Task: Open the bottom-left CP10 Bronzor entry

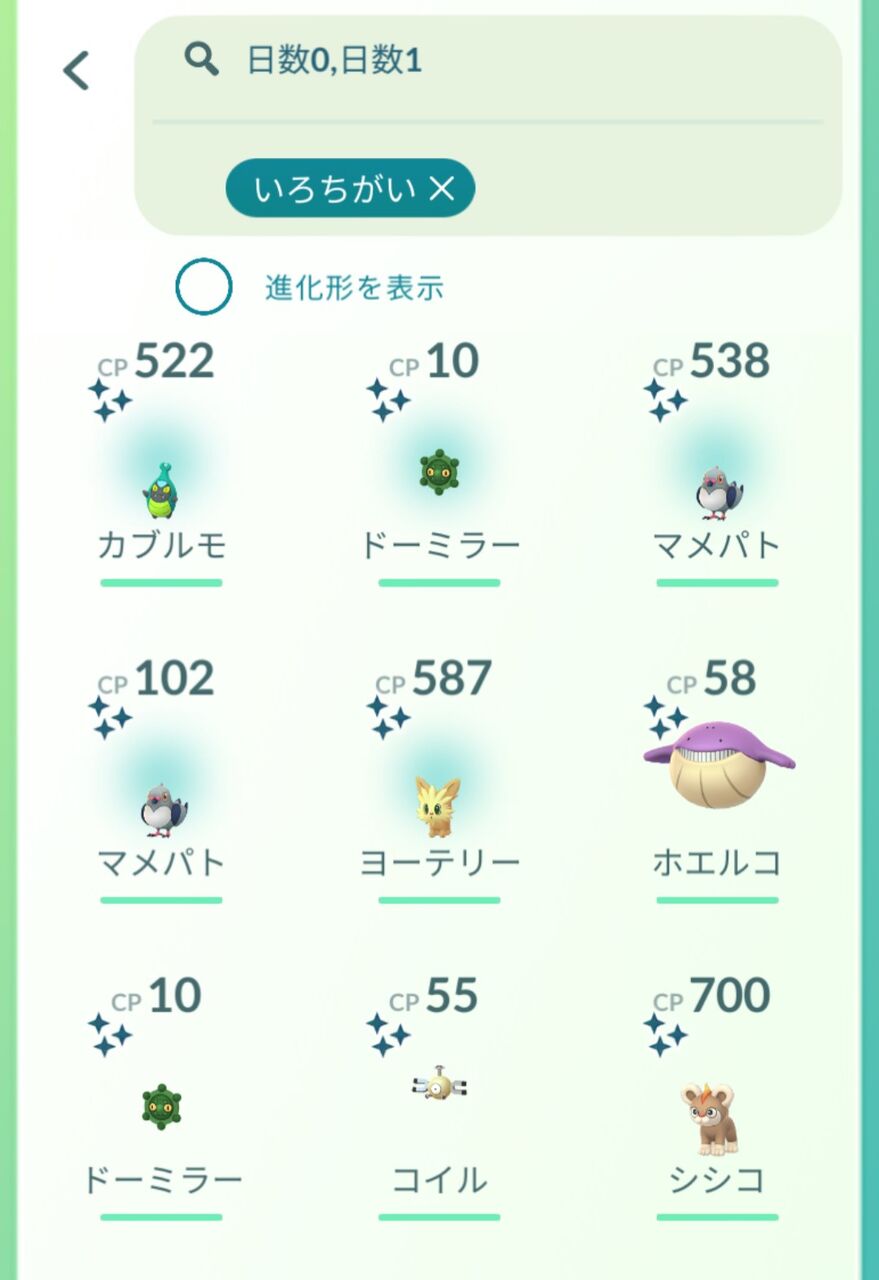Action: tap(161, 1105)
